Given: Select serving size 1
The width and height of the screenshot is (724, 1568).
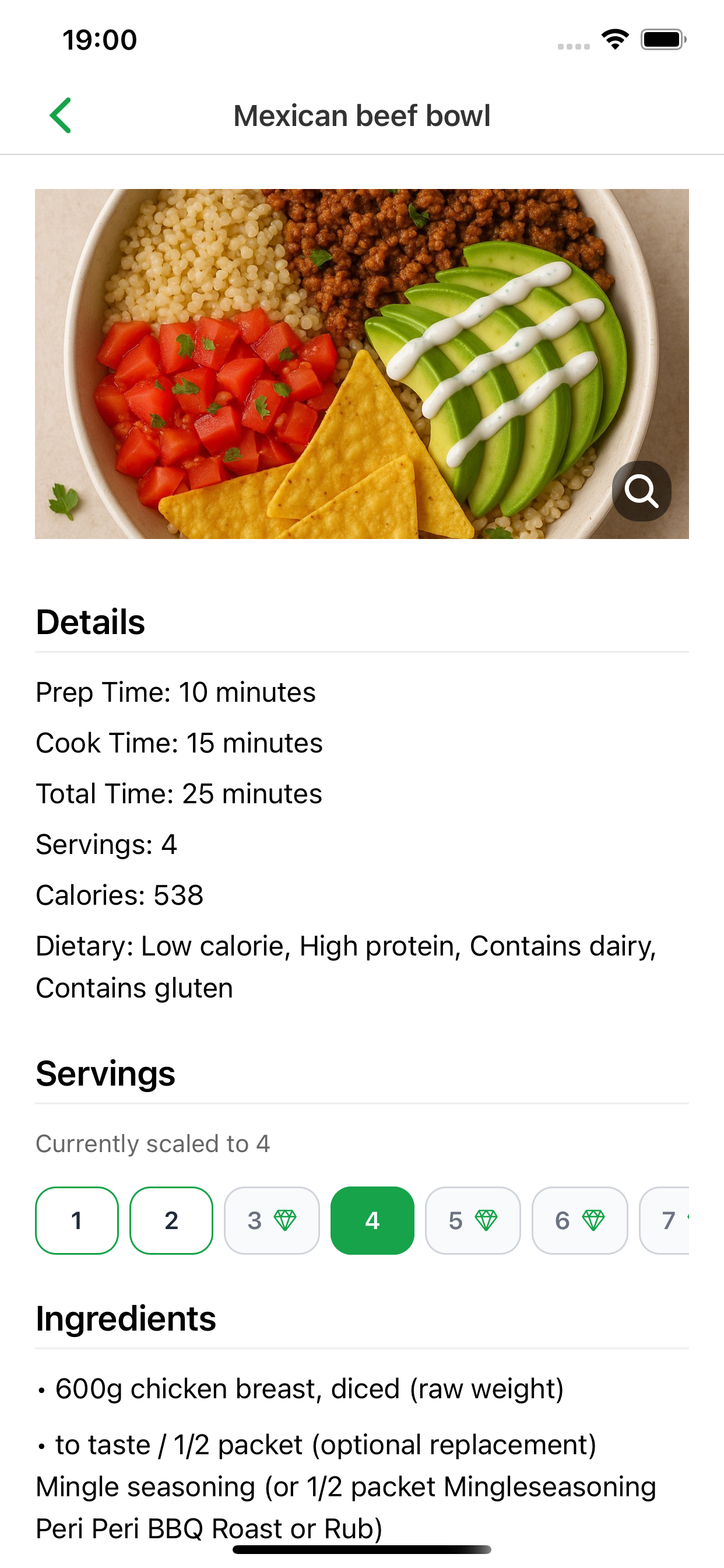Looking at the screenshot, I should click(x=77, y=1220).
